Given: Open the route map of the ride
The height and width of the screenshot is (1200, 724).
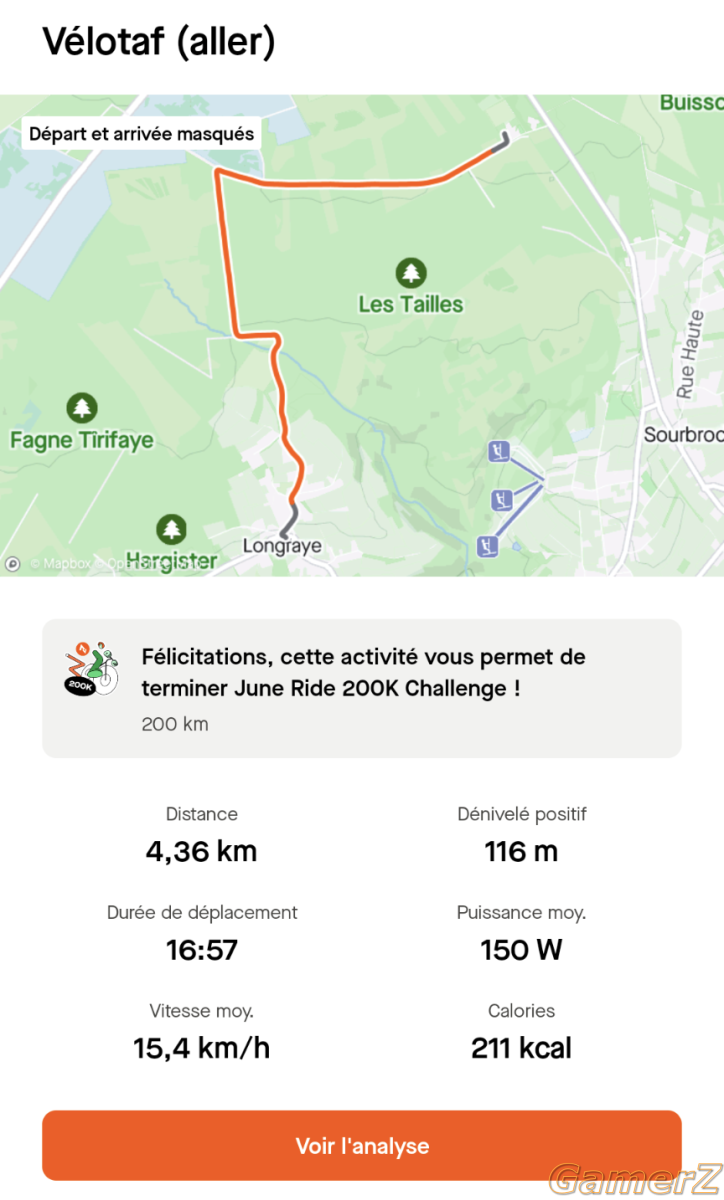Looking at the screenshot, I should (x=362, y=335).
